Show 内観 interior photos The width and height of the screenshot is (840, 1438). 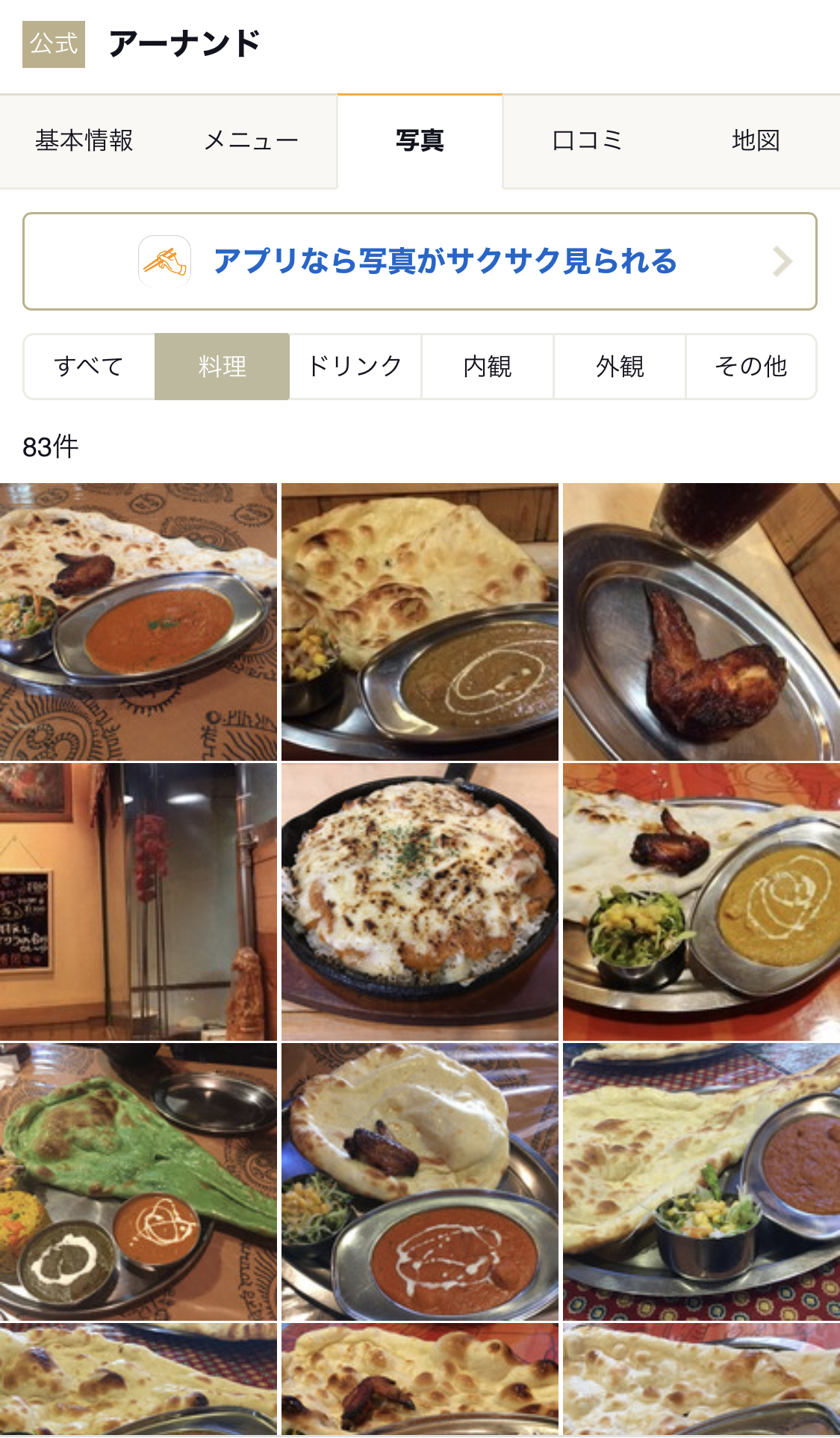coord(487,367)
